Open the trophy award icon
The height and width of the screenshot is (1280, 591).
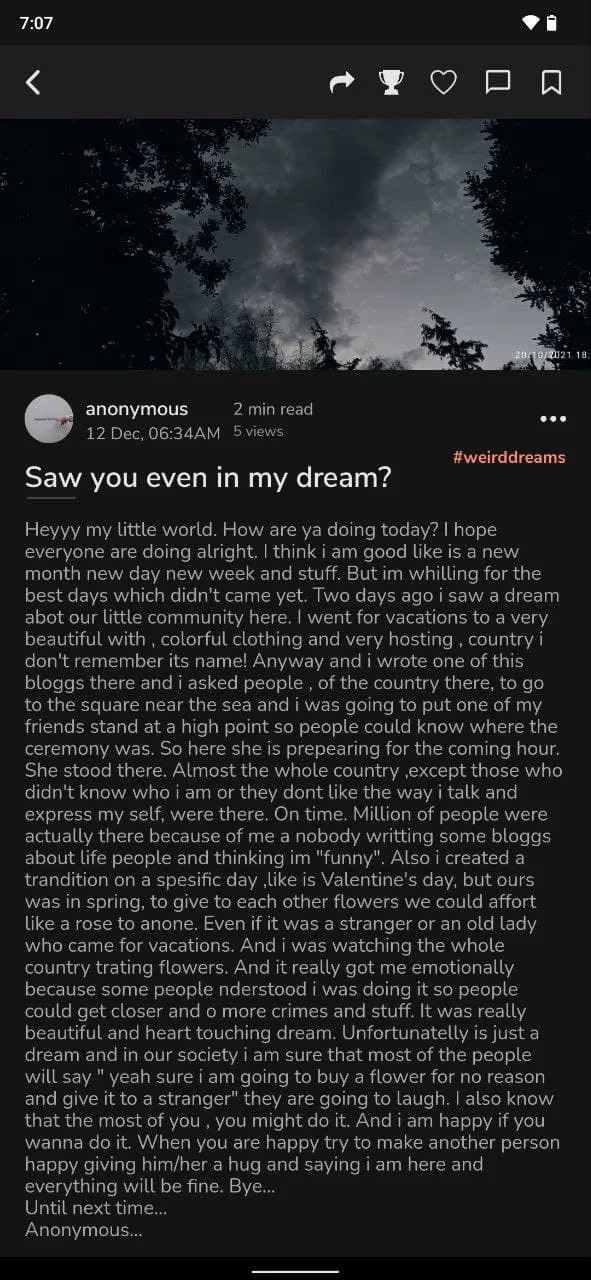tap(391, 82)
